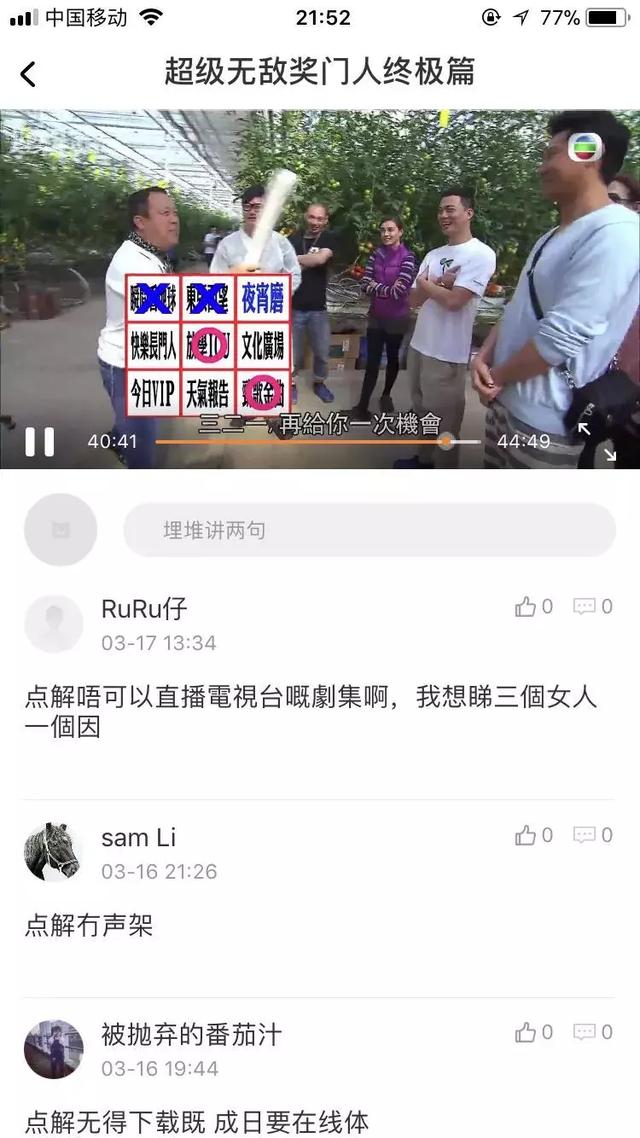
Task: View RuRu仔's profile avatar
Action: click(x=54, y=623)
